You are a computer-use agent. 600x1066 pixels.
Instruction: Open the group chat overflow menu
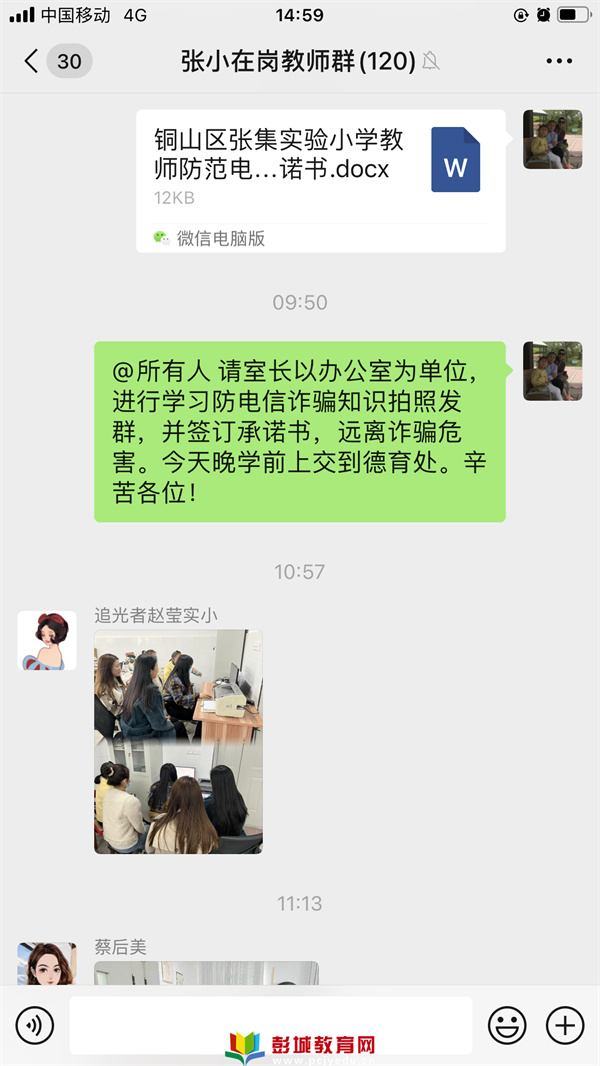559,61
